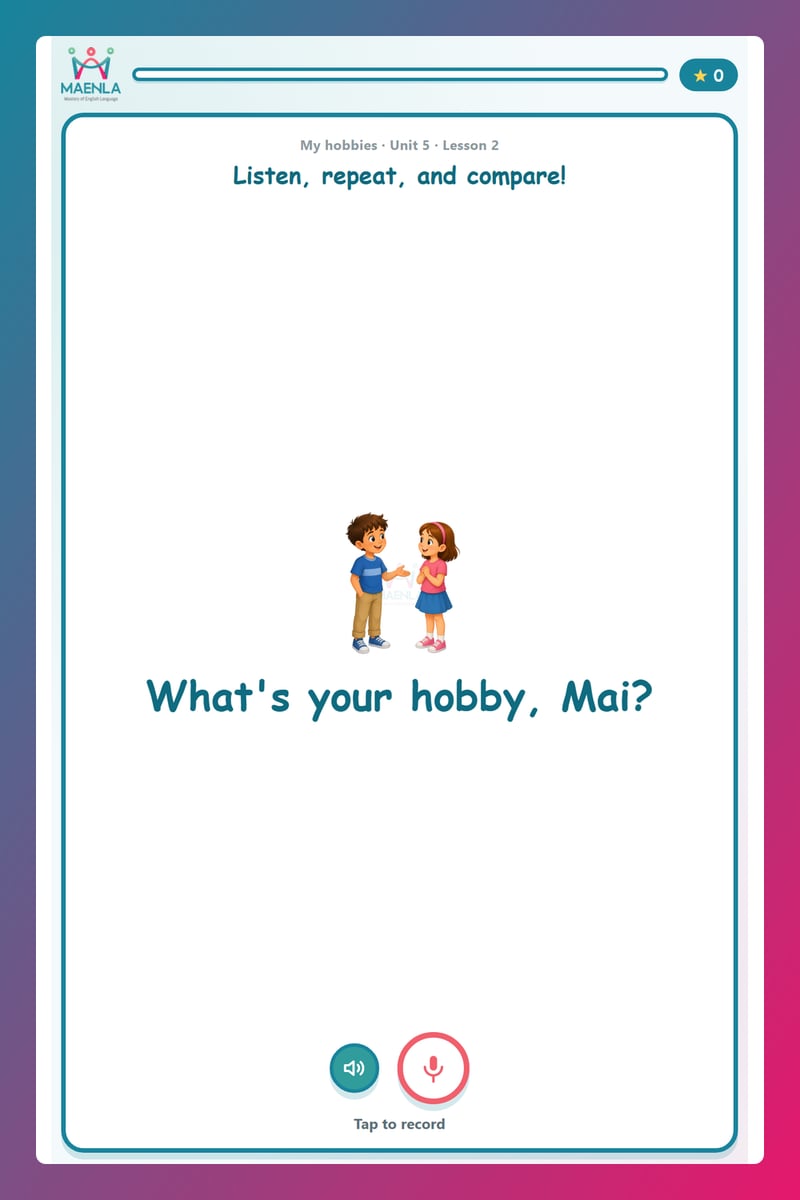800x1200 pixels.
Task: Tap the microphone to start recording
Action: pos(433,1068)
